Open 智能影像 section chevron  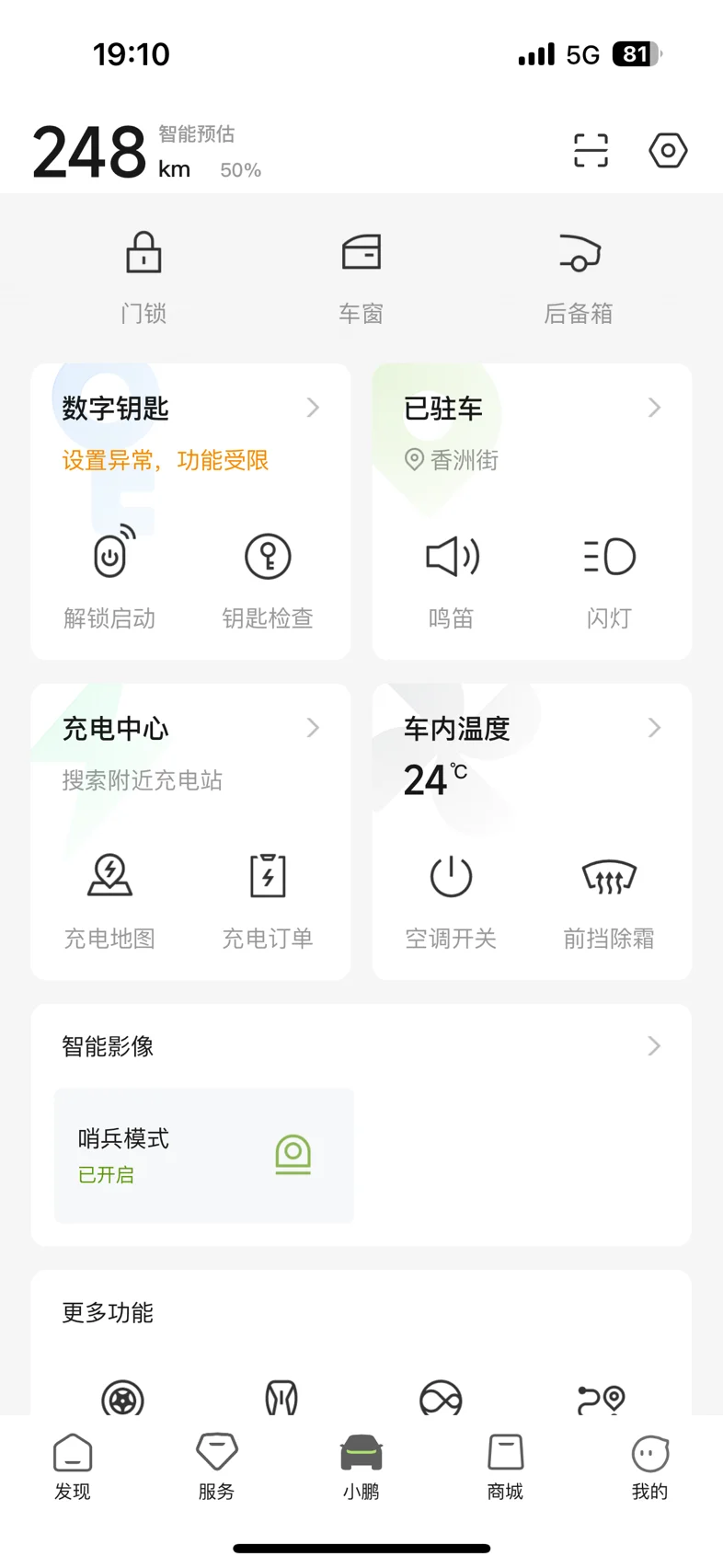coord(654,1046)
